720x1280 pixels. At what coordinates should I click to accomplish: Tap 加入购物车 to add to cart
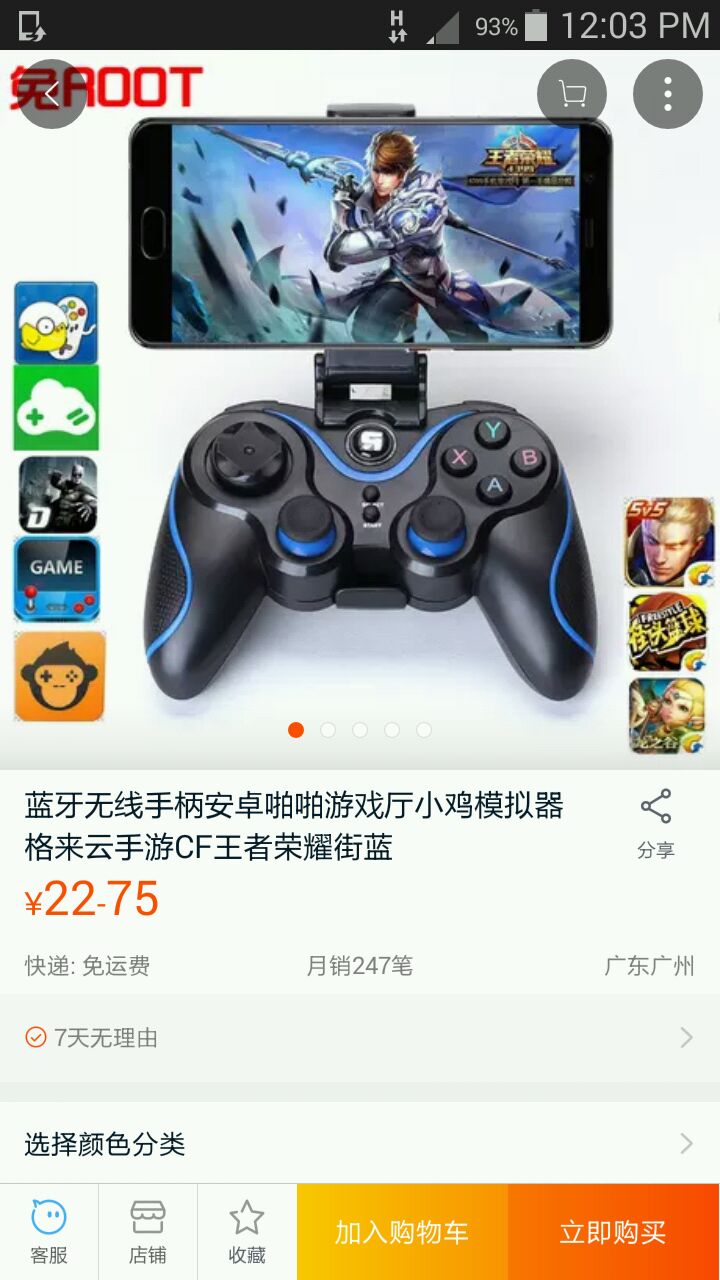coord(402,1232)
